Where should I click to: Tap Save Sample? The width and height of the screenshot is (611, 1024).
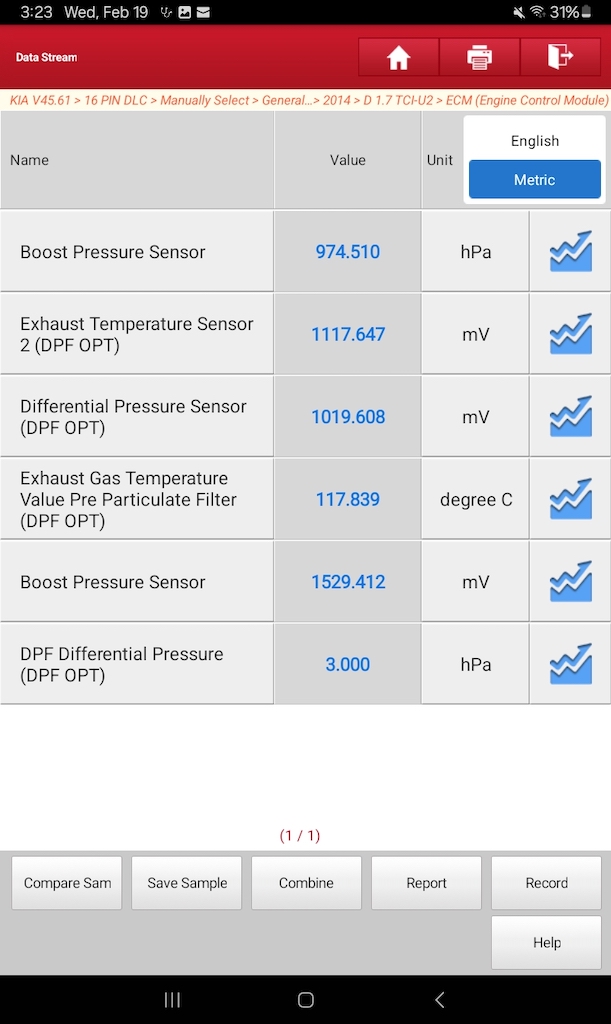(187, 883)
